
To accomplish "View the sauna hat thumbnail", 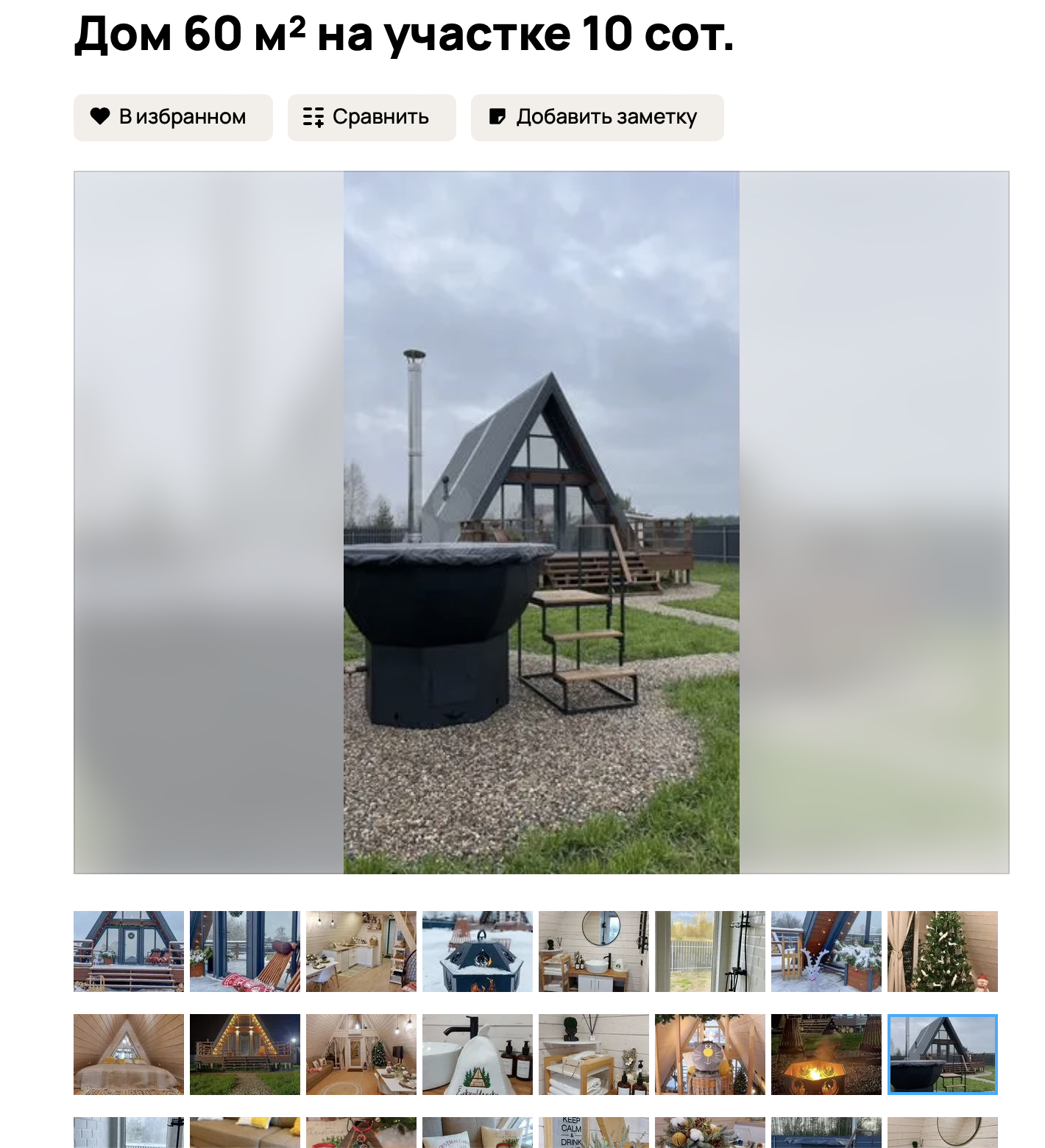I will (478, 1054).
